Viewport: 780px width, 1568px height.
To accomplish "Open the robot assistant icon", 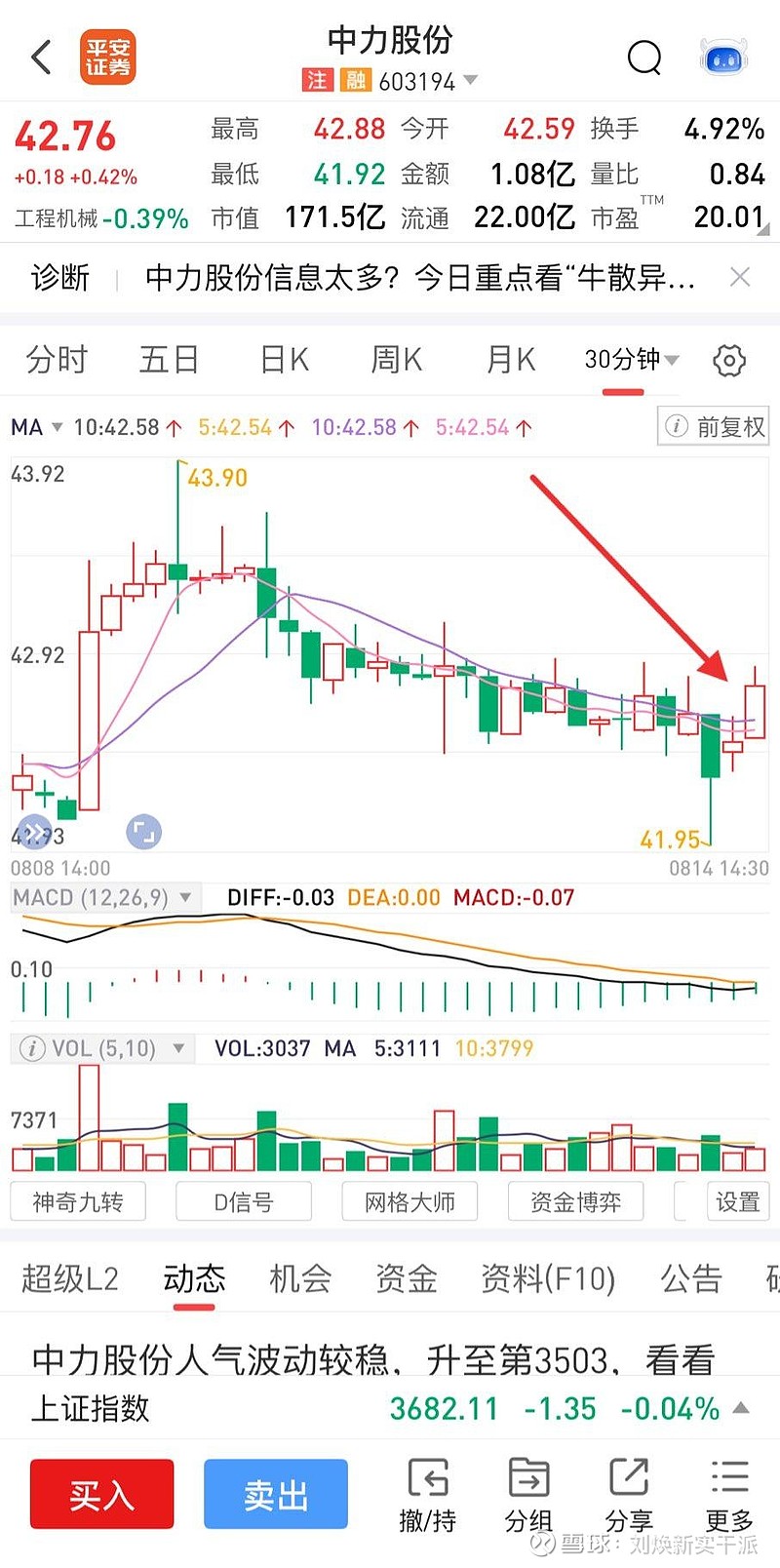I will tap(723, 58).
